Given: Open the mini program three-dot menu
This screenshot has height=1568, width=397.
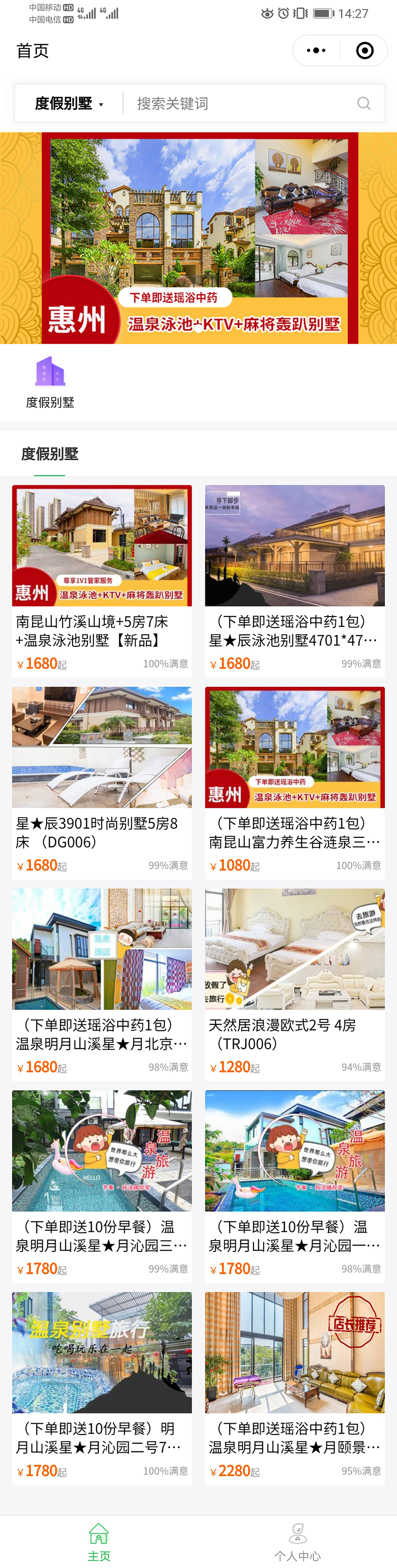Looking at the screenshot, I should [316, 51].
